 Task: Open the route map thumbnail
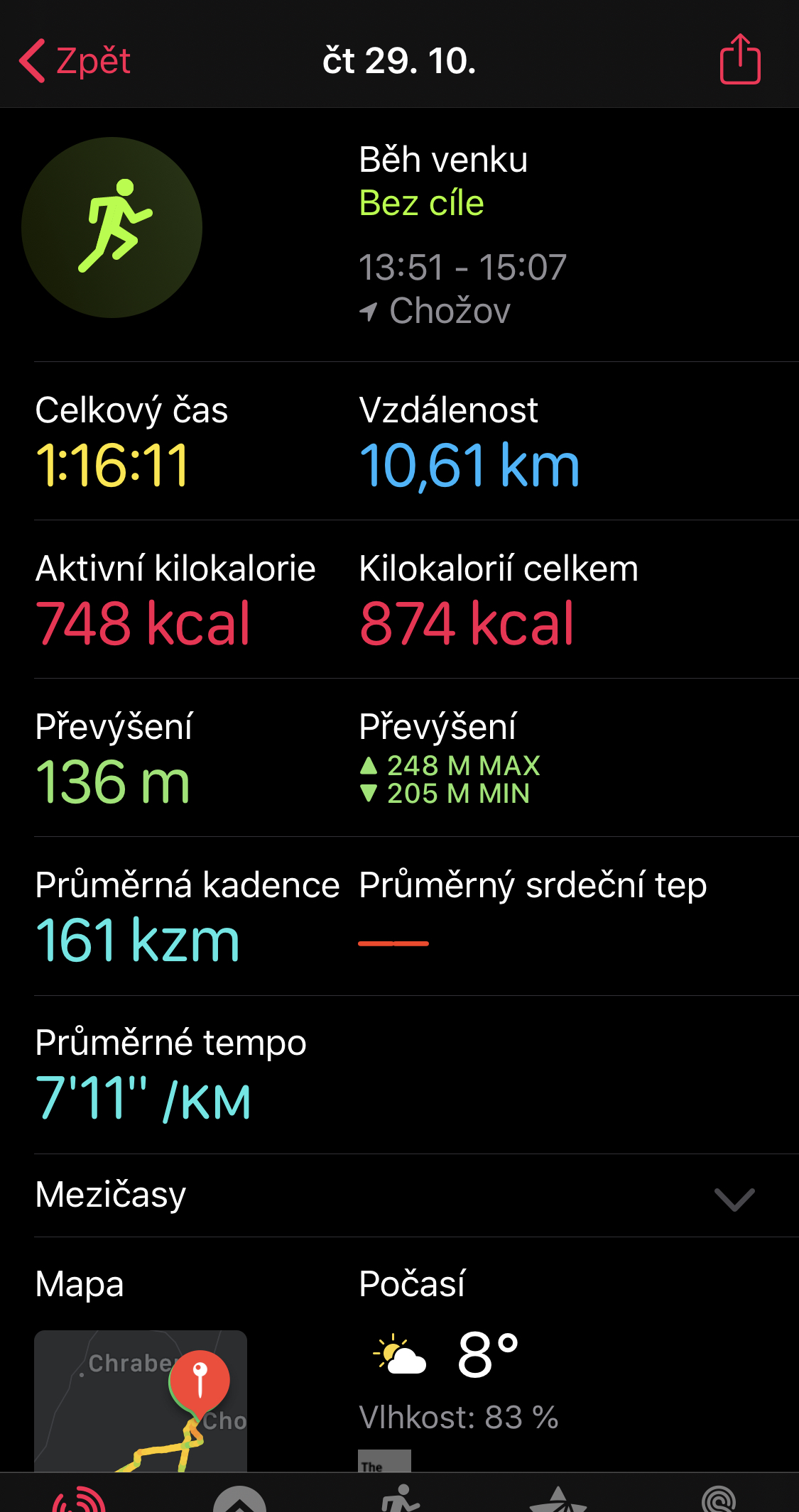[x=141, y=1401]
